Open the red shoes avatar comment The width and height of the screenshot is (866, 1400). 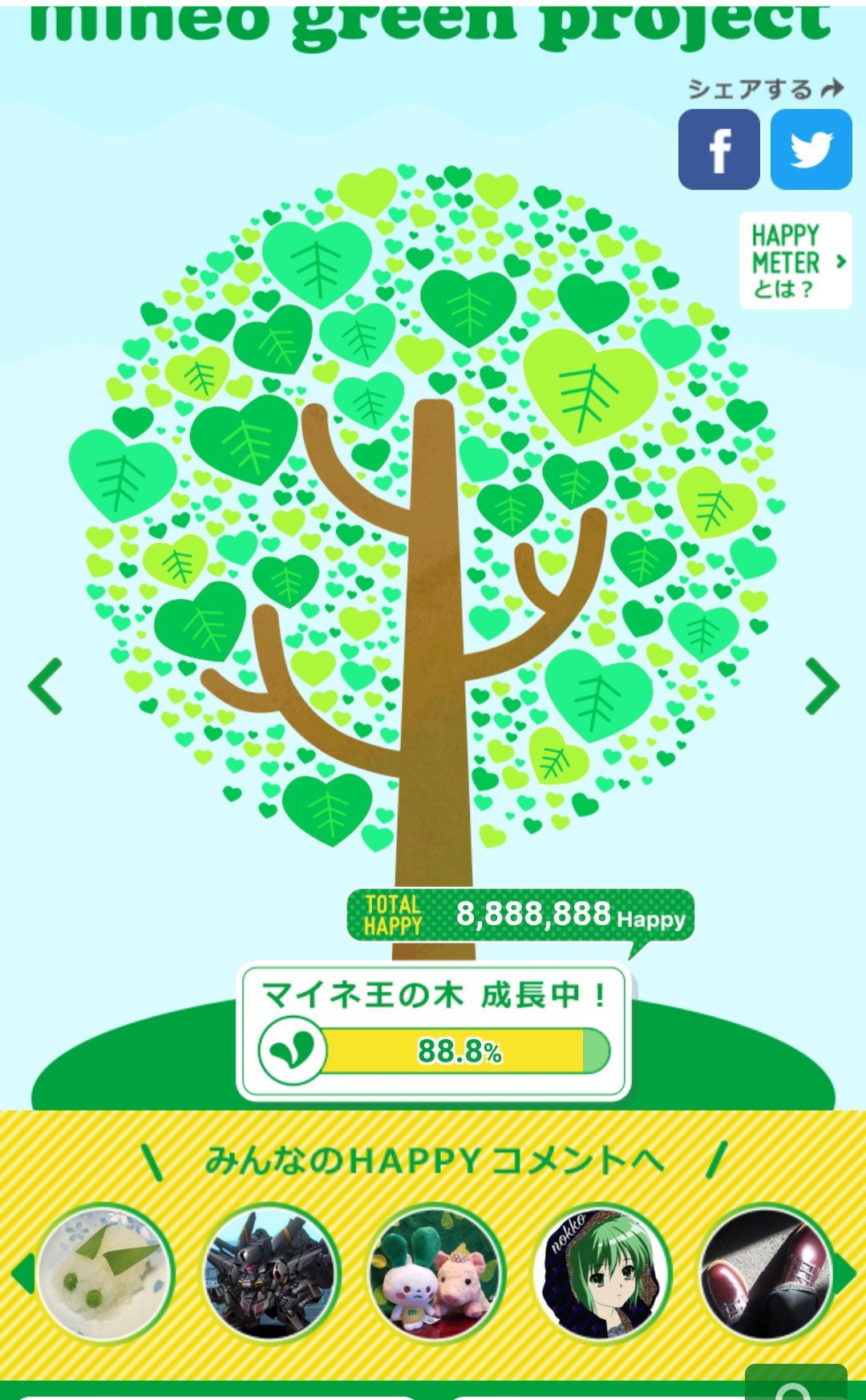pyautogui.click(x=766, y=1273)
